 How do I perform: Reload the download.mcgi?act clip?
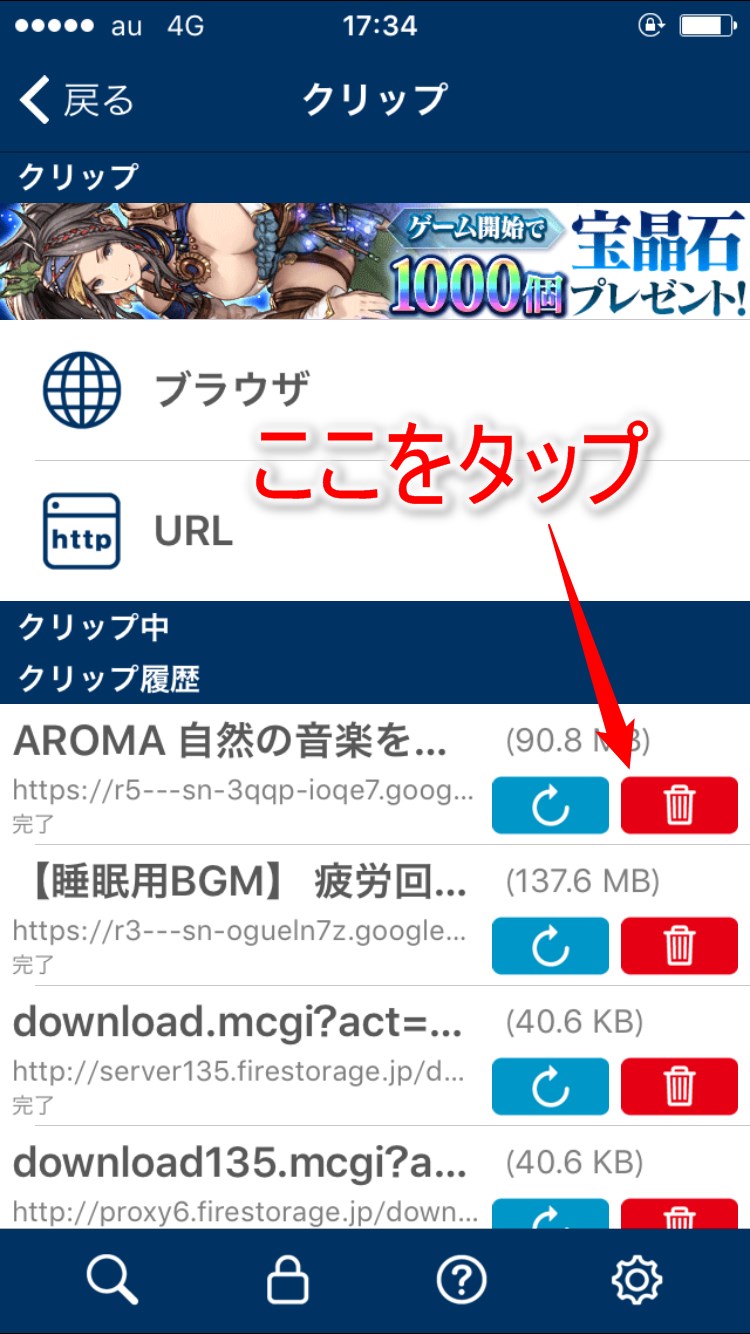pos(549,1086)
